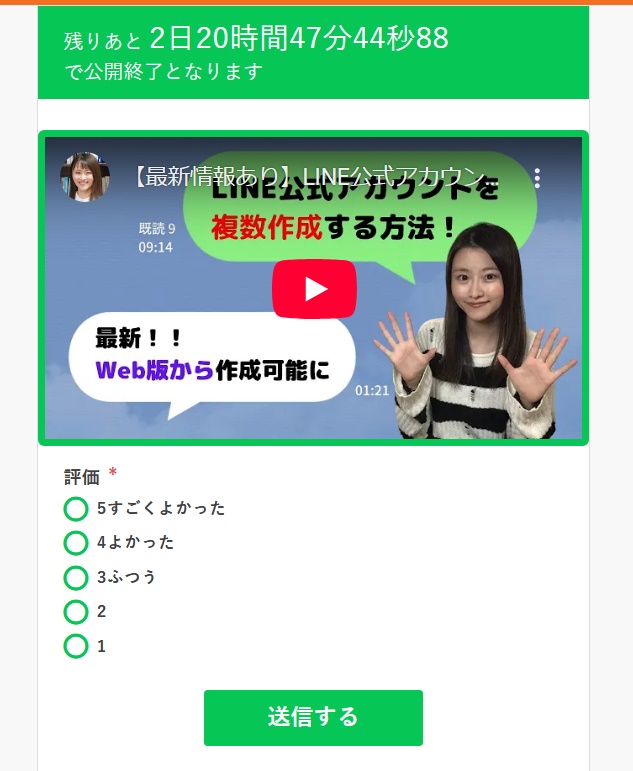Select rating 4よかった
The image size is (633, 771).
pos(76,543)
